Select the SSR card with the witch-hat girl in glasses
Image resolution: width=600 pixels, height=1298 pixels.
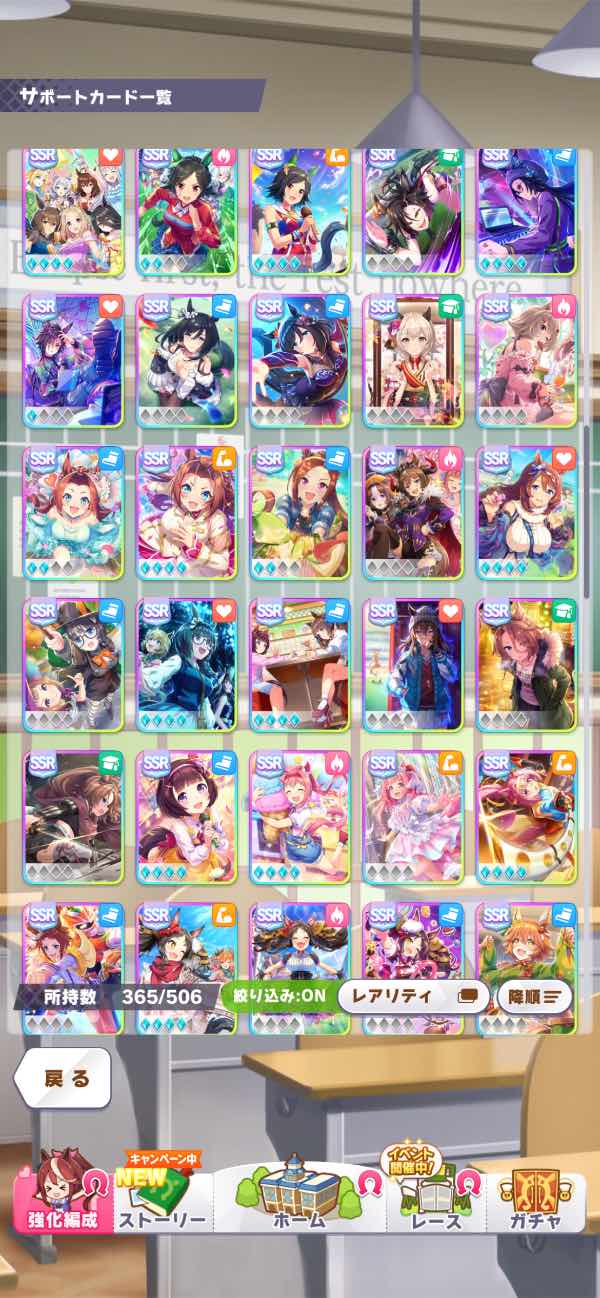click(x=73, y=665)
